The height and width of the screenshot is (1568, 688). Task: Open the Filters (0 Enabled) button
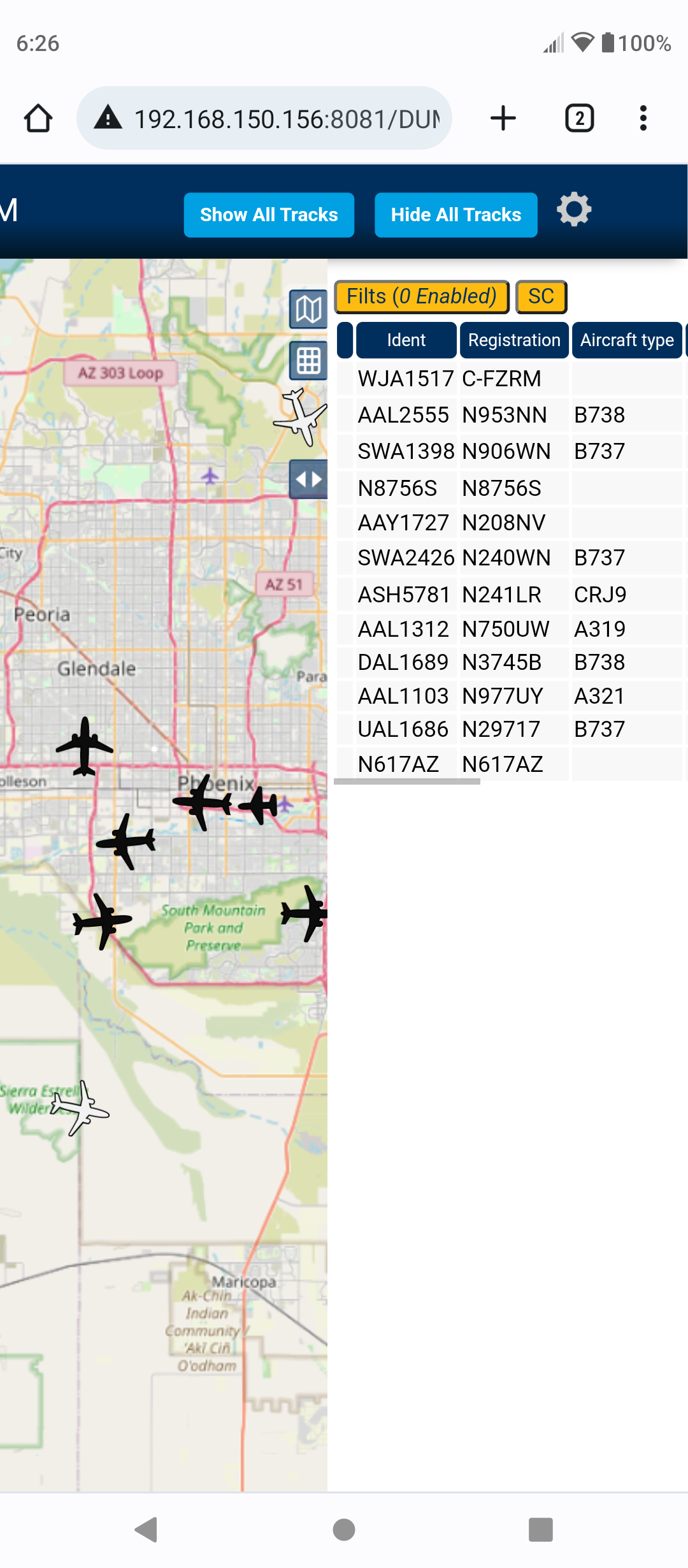(422, 296)
